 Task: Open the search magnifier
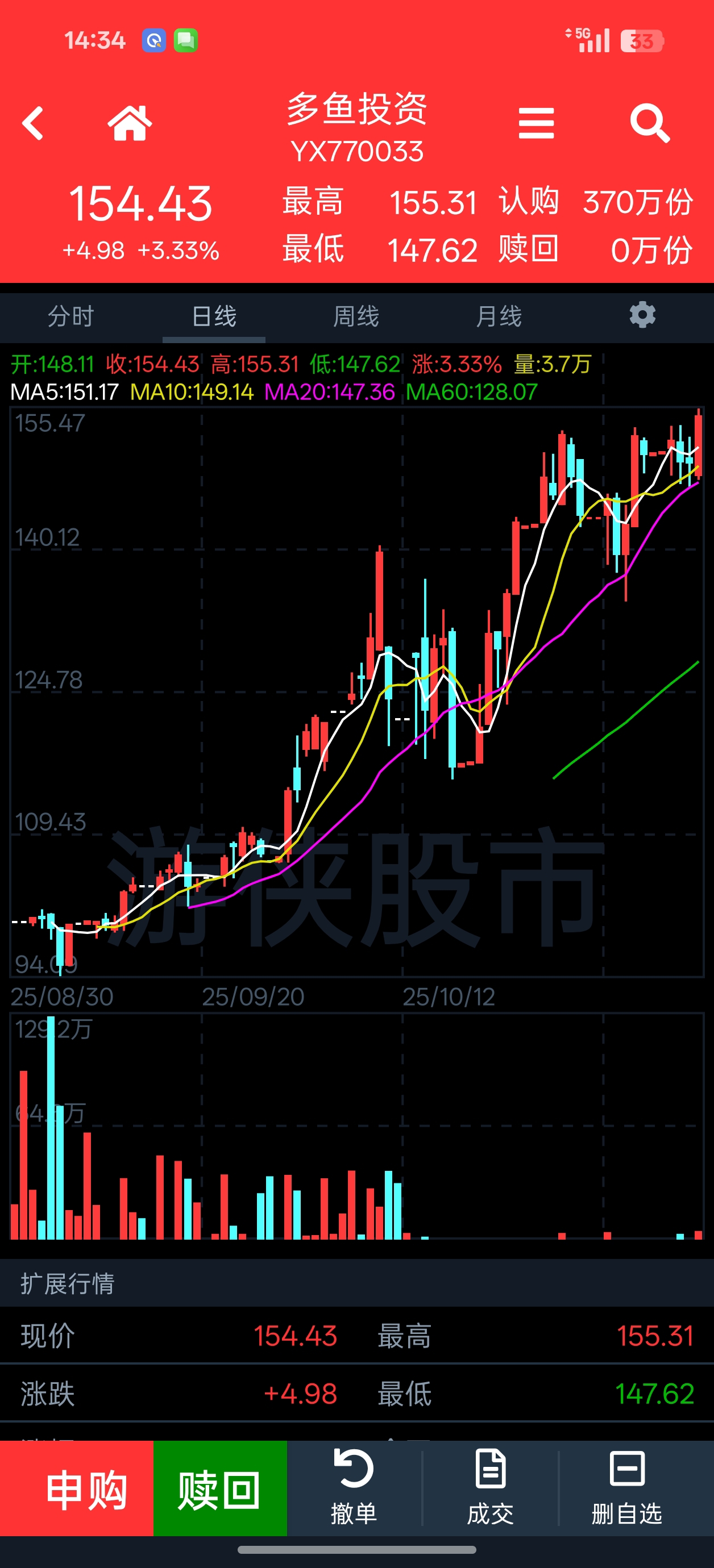(649, 124)
